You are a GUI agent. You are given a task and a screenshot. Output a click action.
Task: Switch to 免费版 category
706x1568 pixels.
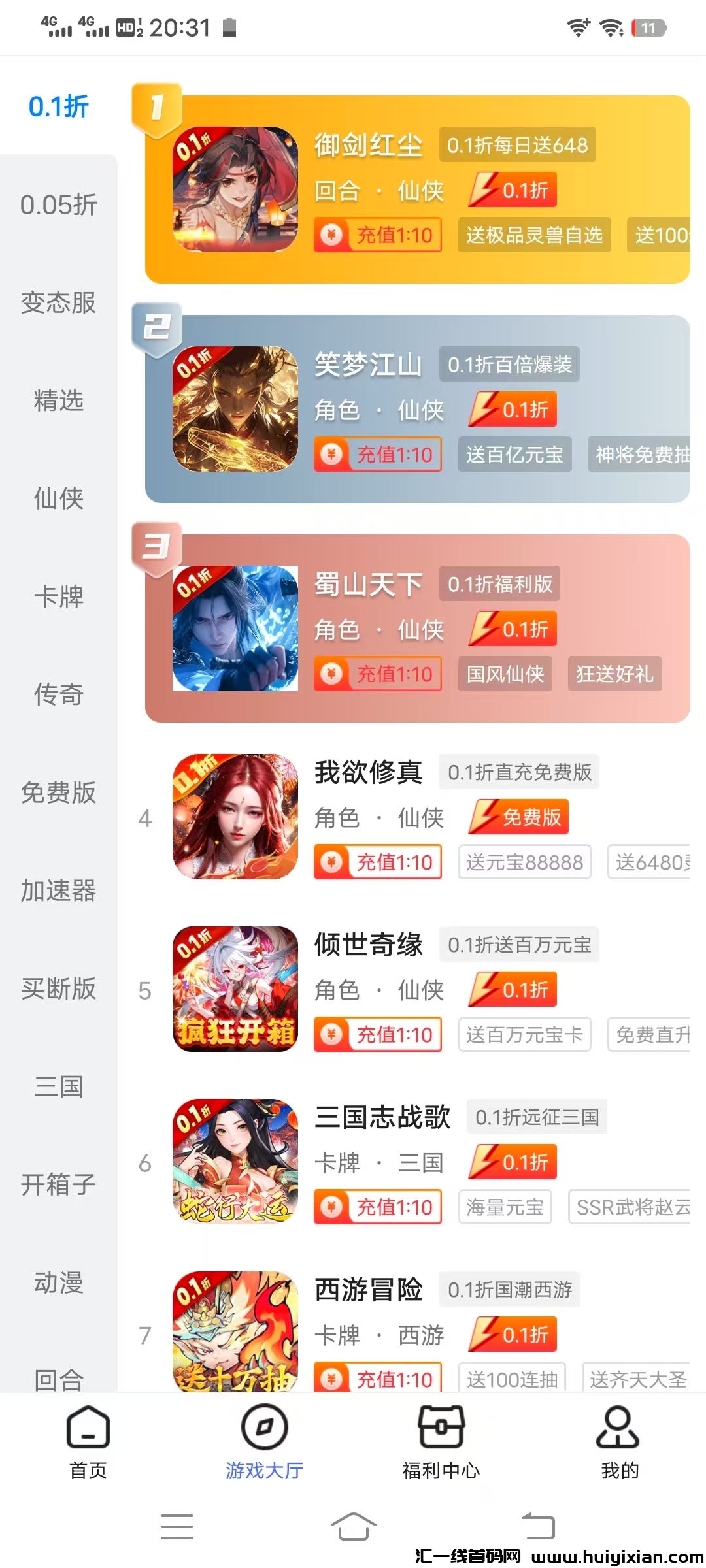pos(58,792)
